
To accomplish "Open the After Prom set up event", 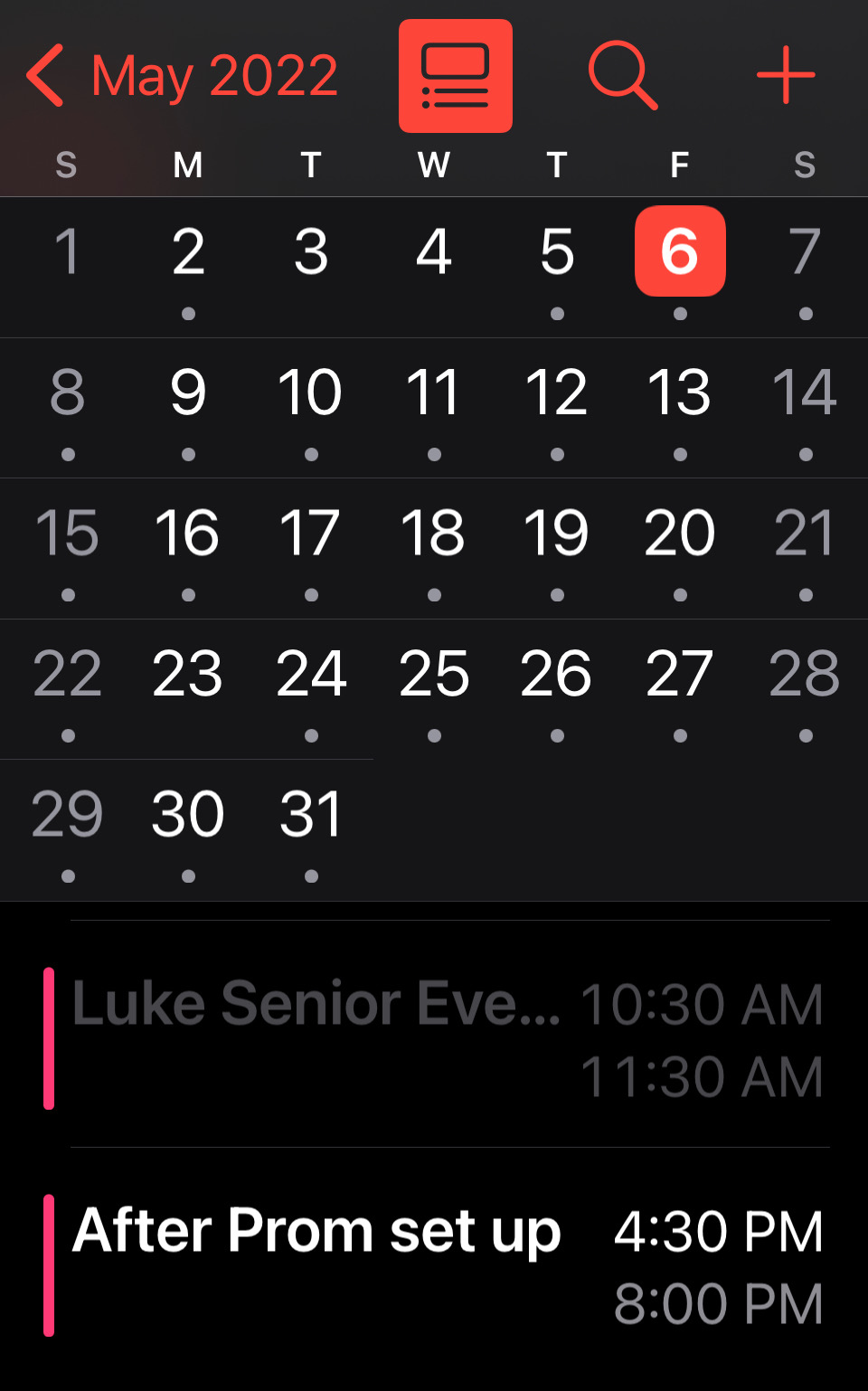I will pyautogui.click(x=434, y=1264).
